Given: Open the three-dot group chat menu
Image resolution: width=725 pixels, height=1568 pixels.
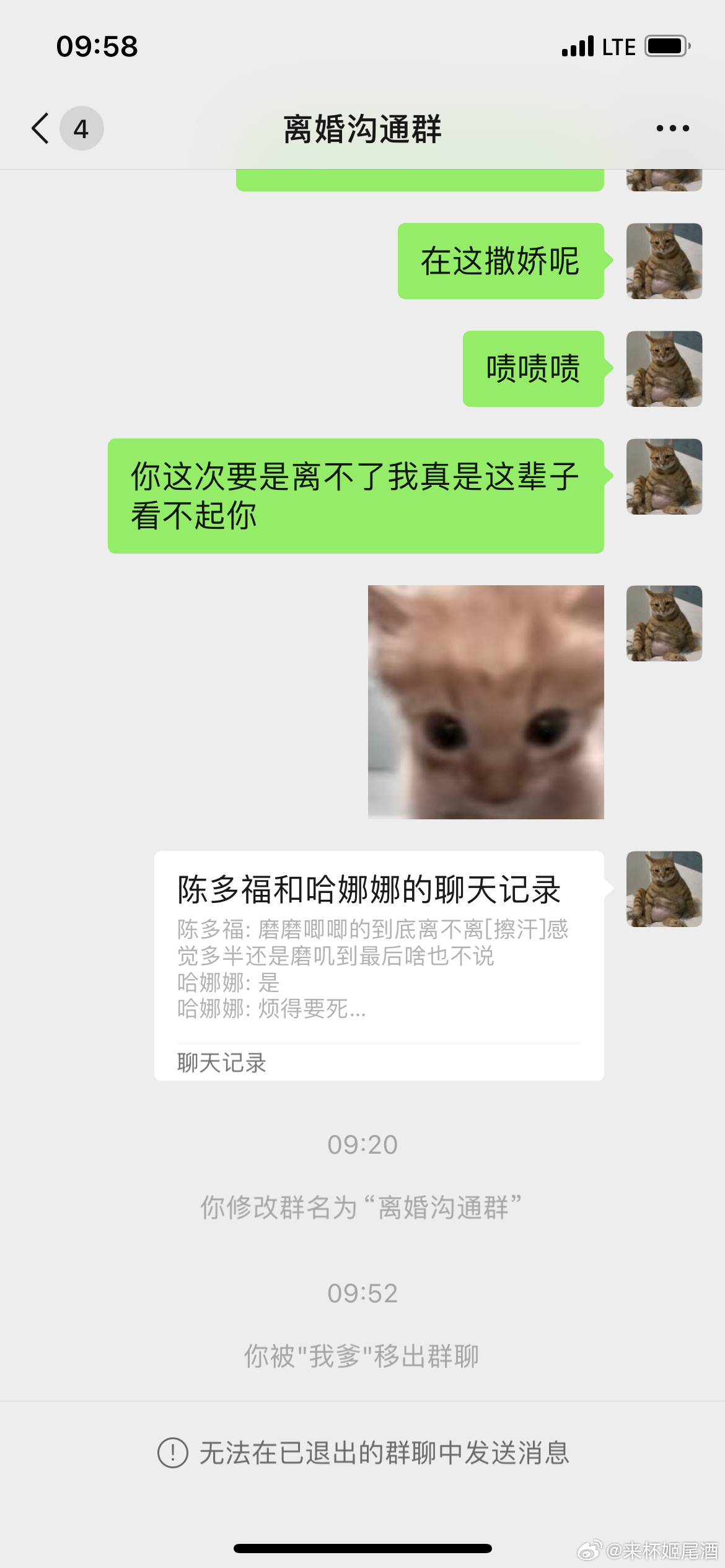Looking at the screenshot, I should (x=672, y=128).
